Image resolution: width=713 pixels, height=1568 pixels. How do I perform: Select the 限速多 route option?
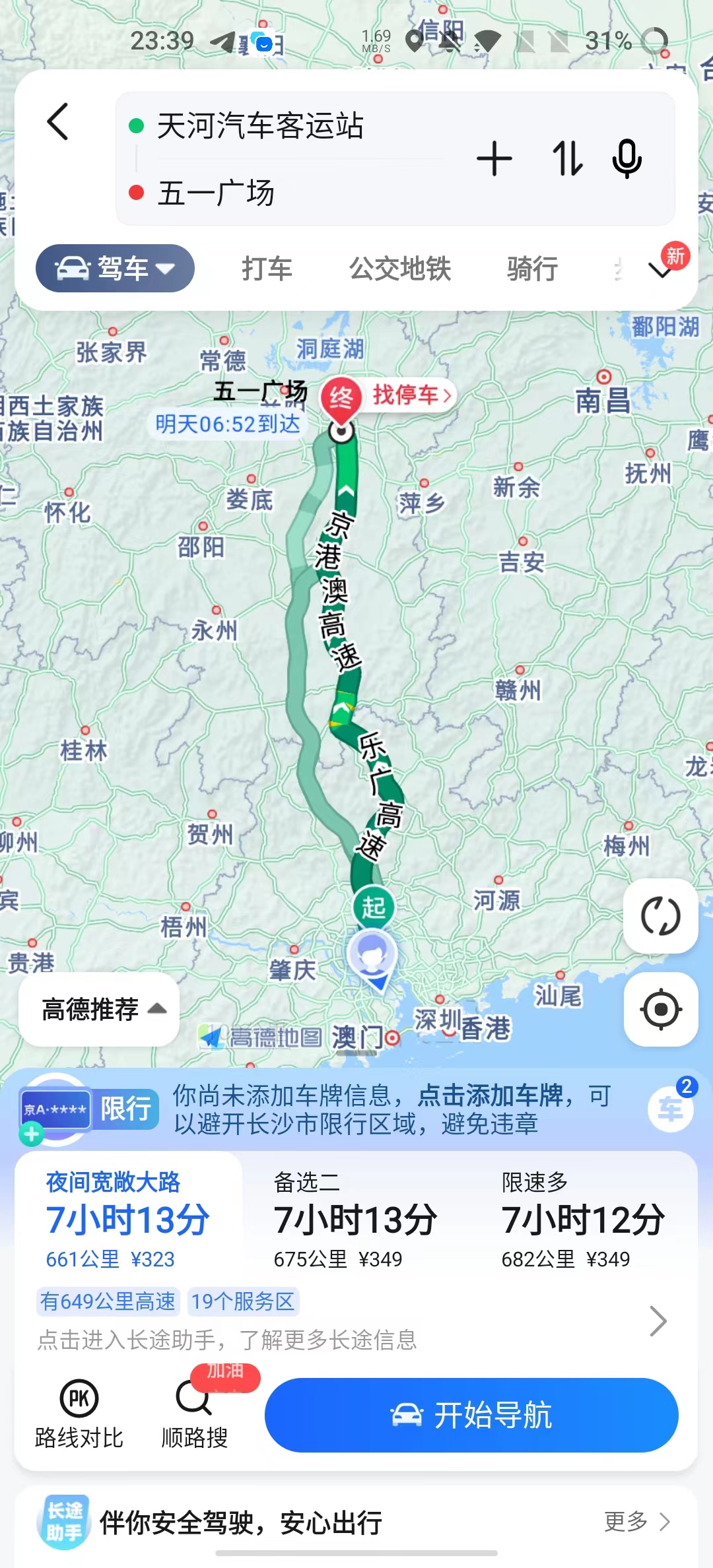tap(584, 1220)
